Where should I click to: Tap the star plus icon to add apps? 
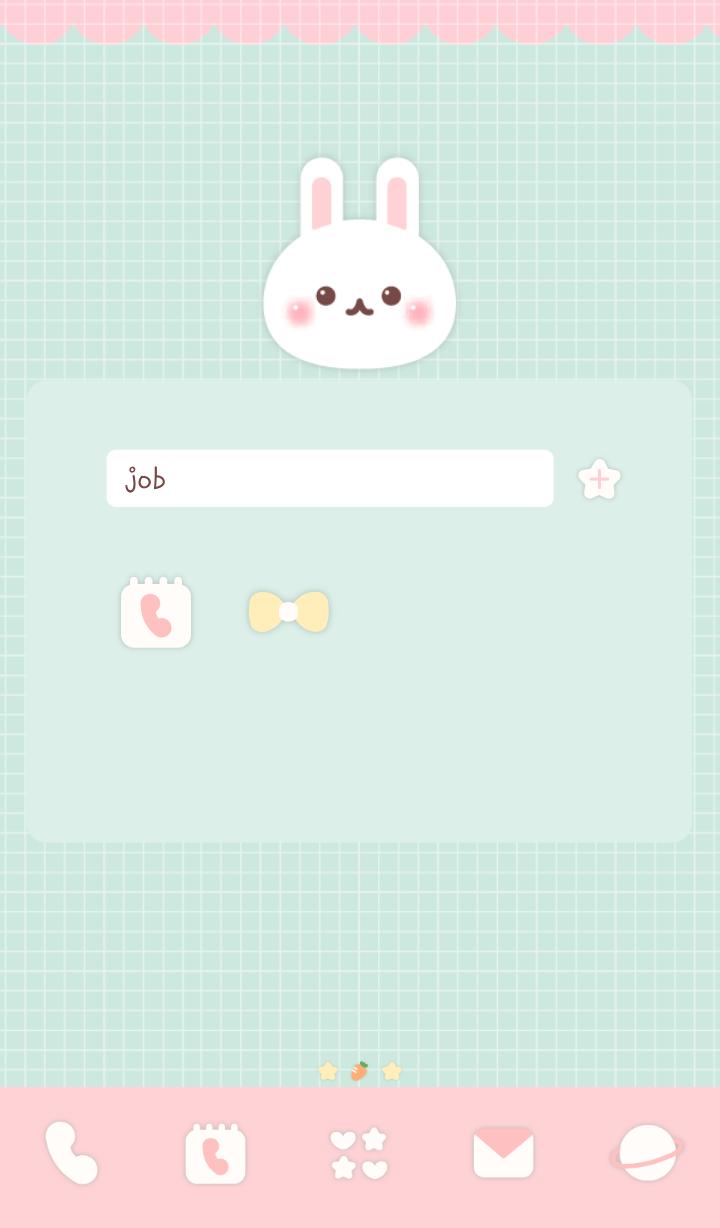[x=599, y=479]
